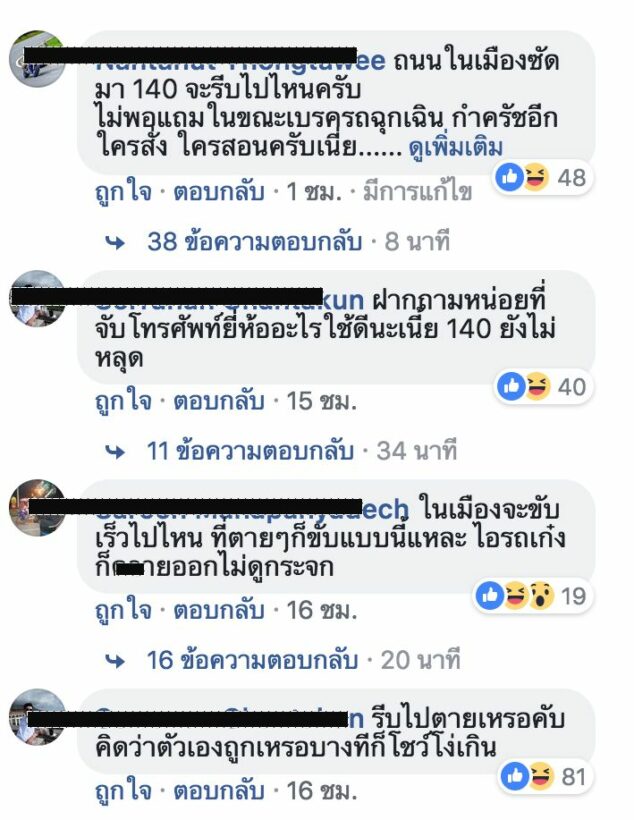Screen dimensions: 634x820
Task: Open 11 ข้อความตอบกลับ replies
Action: tap(250, 451)
